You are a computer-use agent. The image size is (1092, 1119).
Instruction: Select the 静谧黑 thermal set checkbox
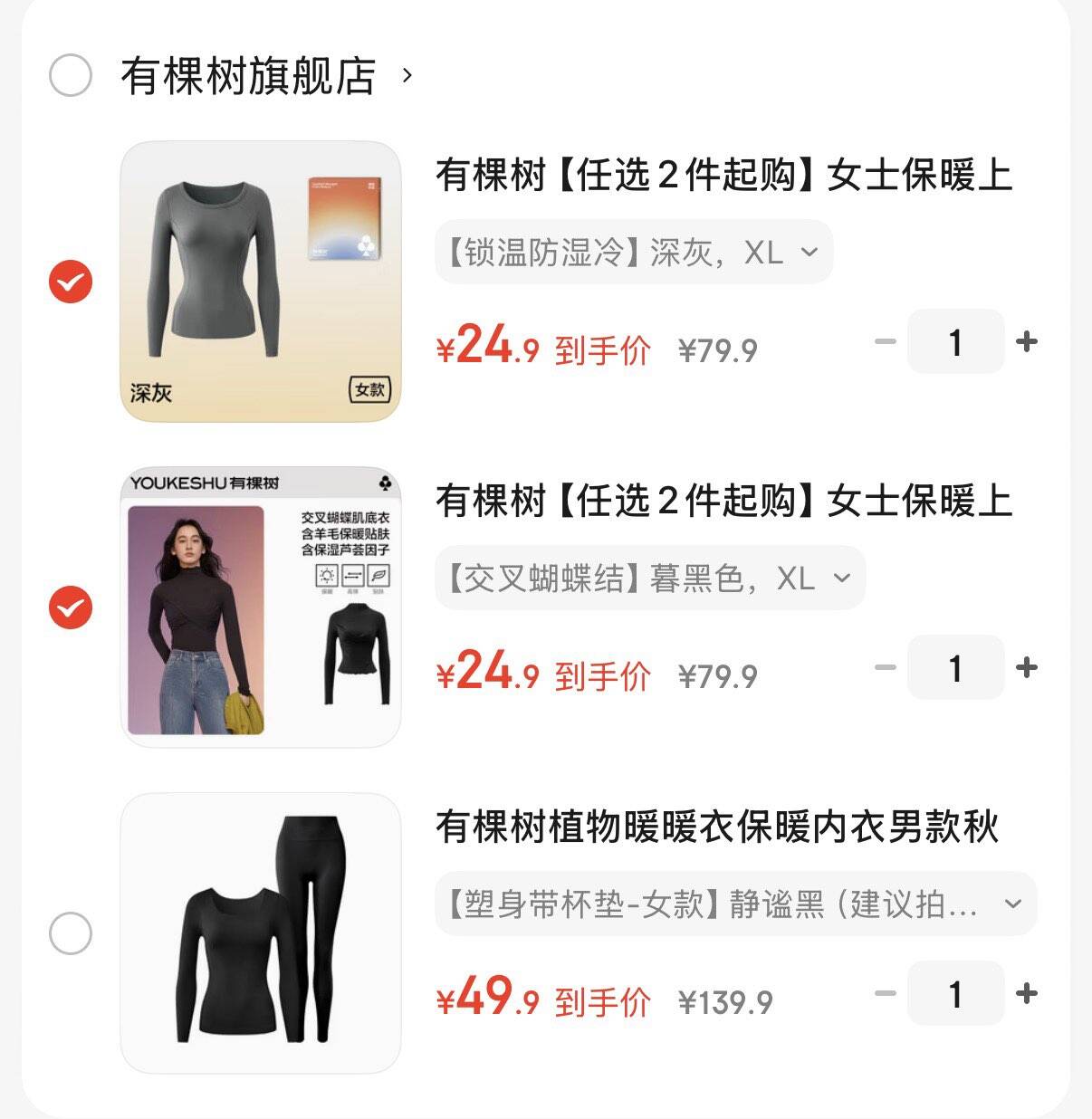[x=71, y=933]
